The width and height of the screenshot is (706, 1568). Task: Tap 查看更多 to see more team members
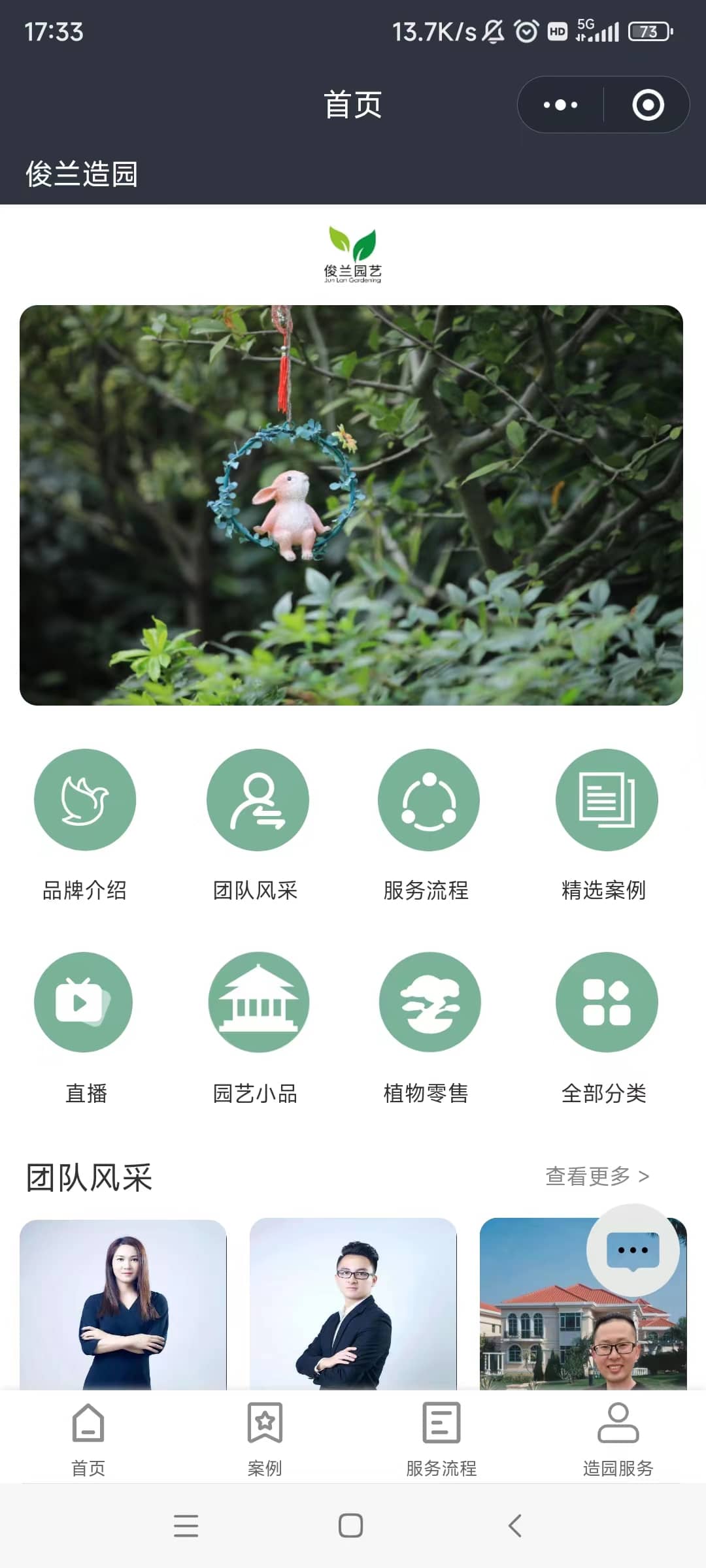597,1176
